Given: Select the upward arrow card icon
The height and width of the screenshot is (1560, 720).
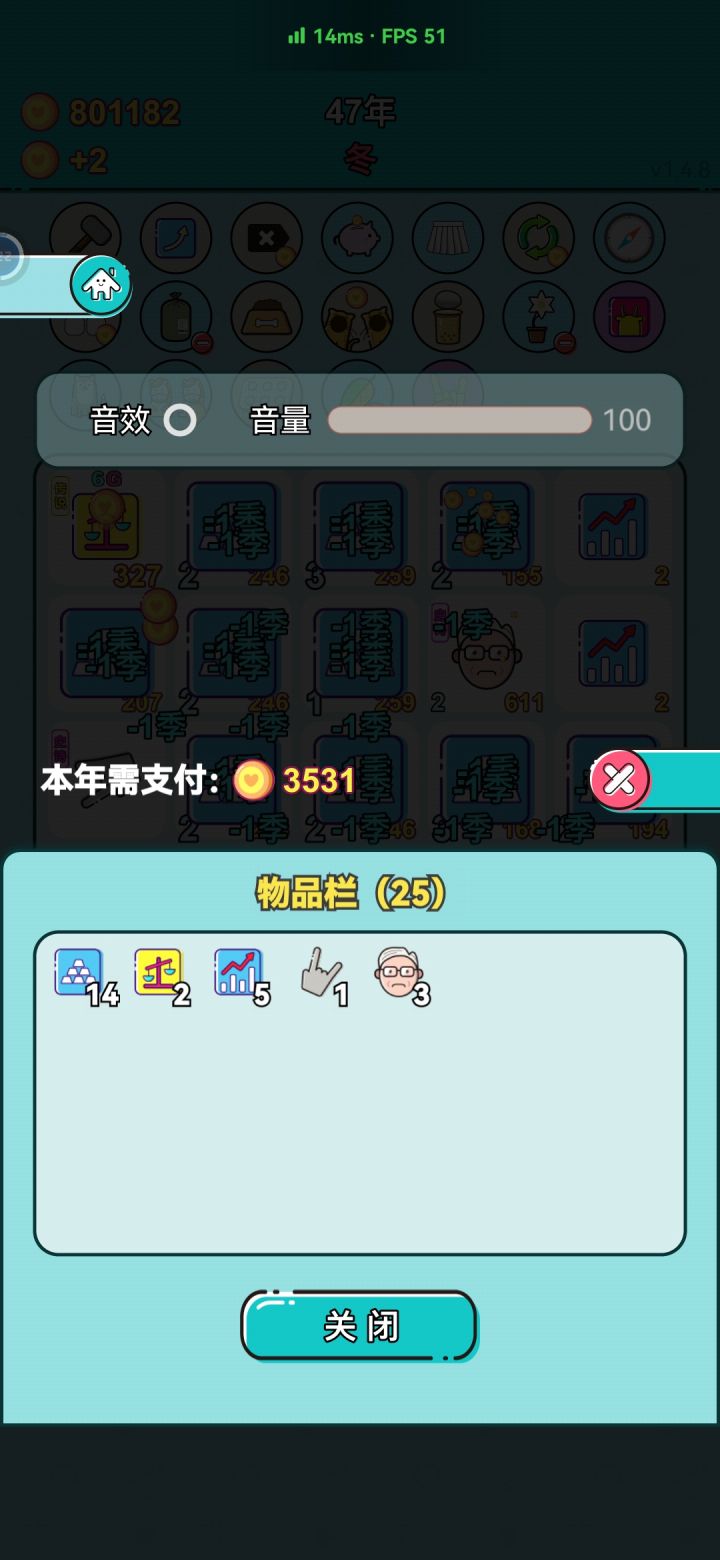Looking at the screenshot, I should pyautogui.click(x=176, y=238).
